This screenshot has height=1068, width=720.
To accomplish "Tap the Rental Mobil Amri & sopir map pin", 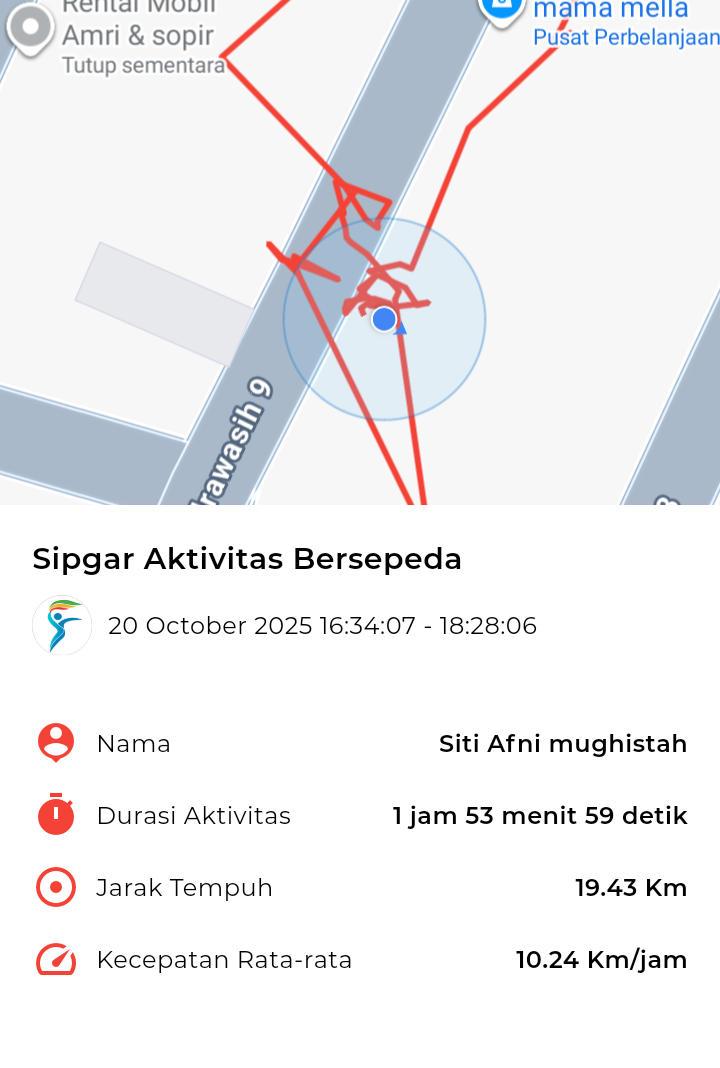I will point(30,28).
